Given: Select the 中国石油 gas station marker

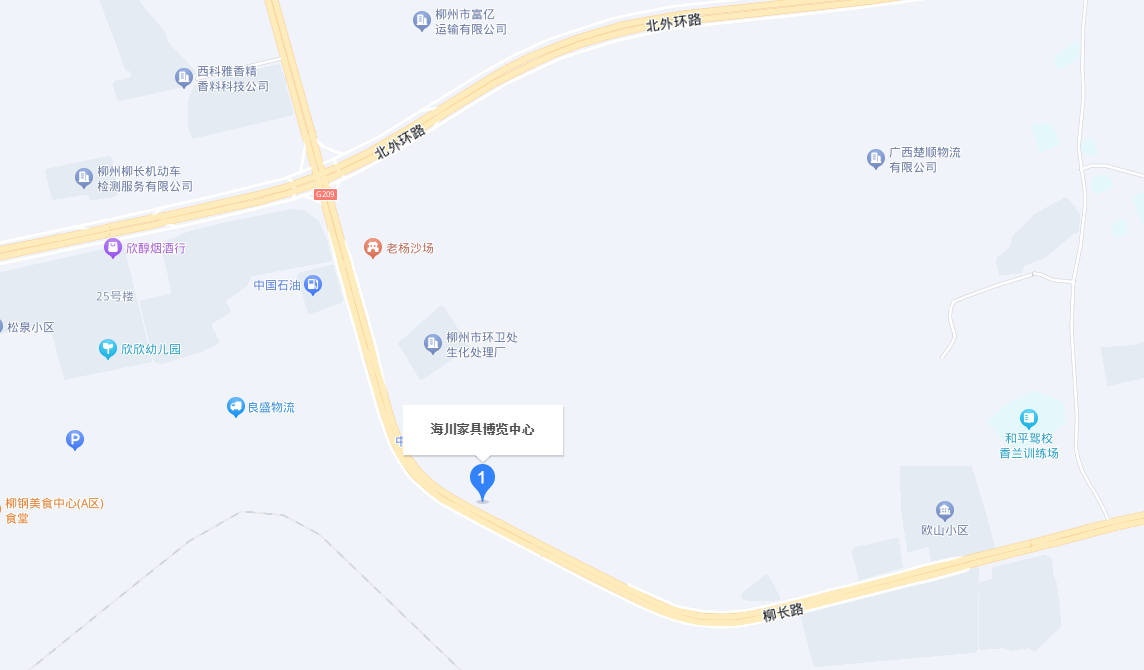Looking at the screenshot, I should tap(313, 285).
